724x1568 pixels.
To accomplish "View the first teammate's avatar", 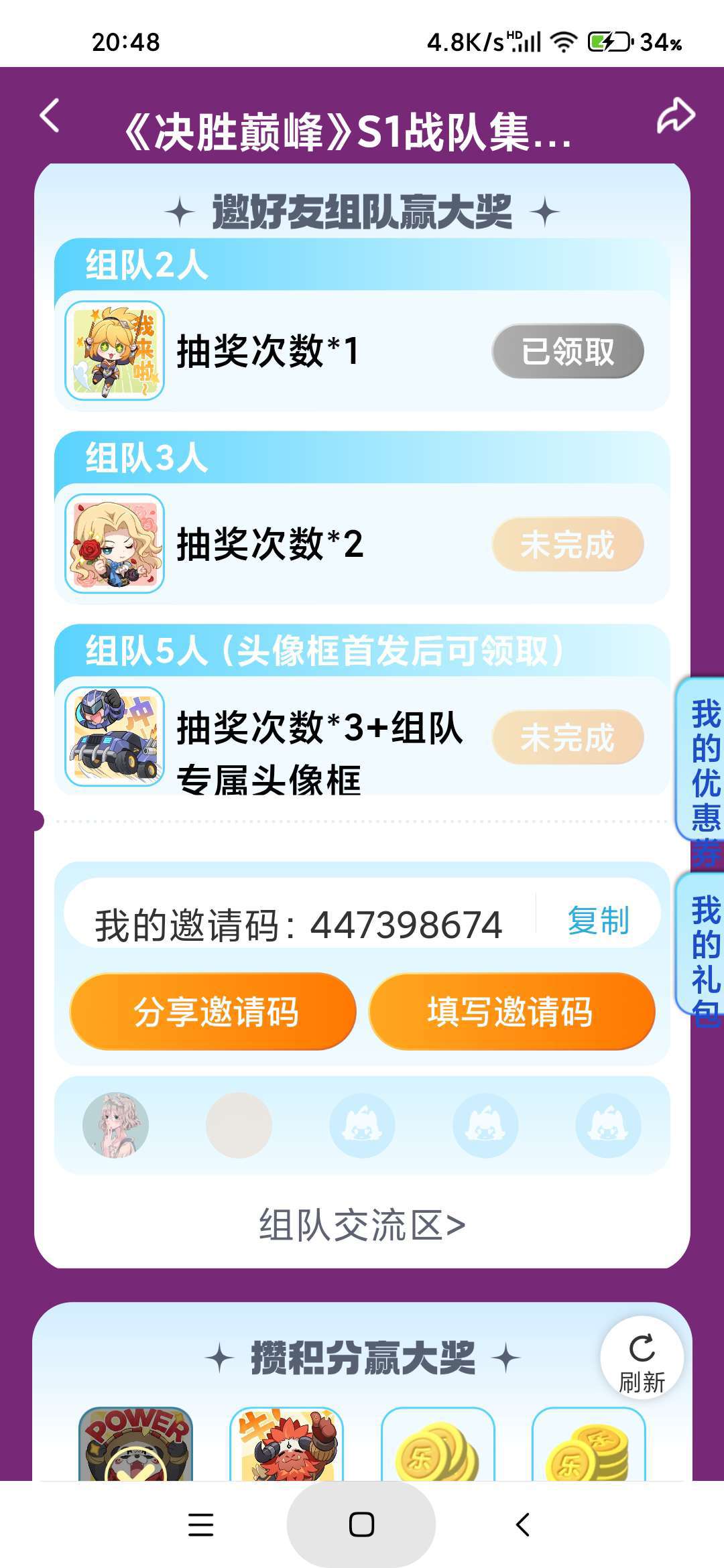I will tap(115, 1125).
